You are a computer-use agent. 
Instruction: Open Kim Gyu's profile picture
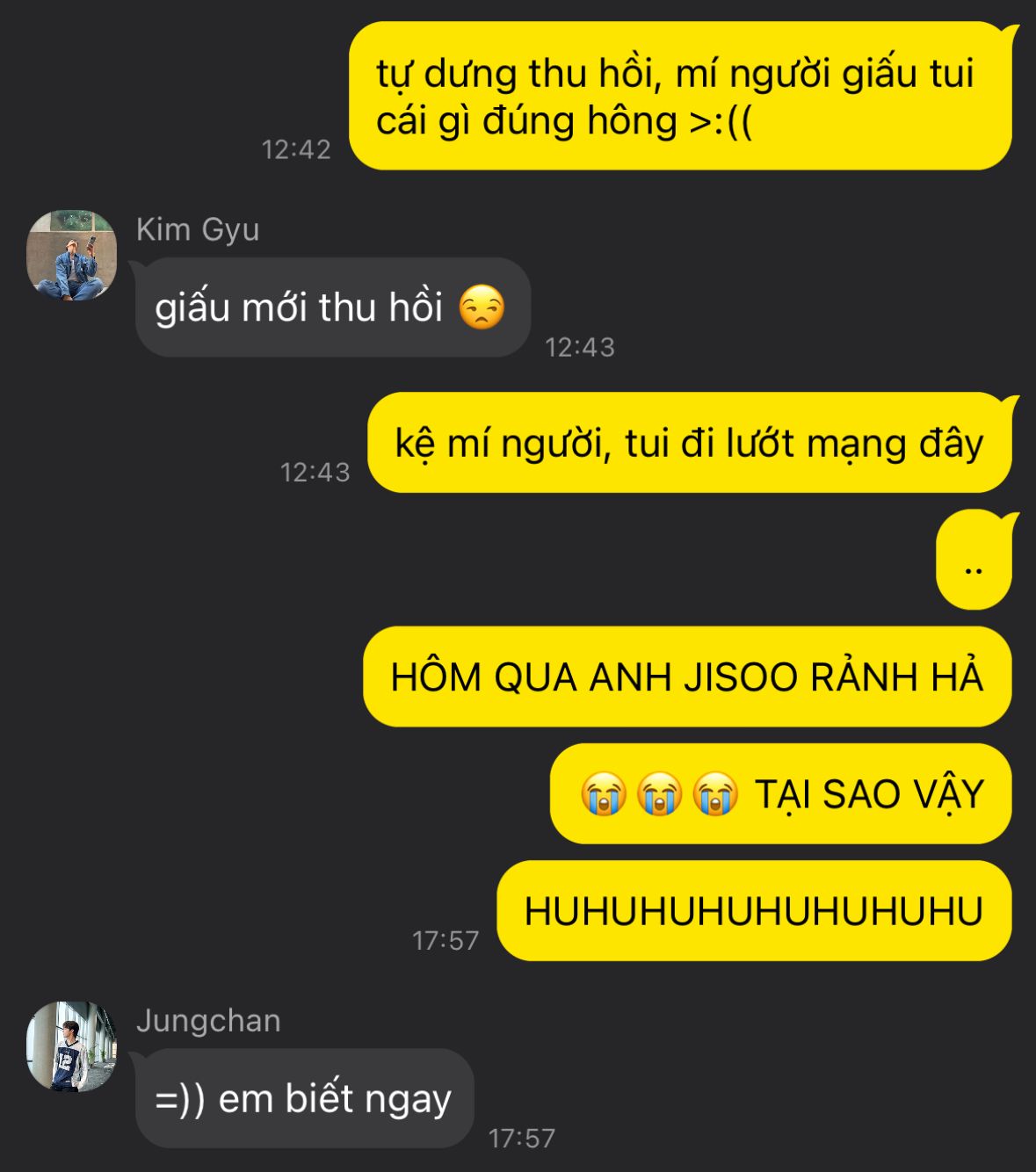pyautogui.click(x=71, y=255)
